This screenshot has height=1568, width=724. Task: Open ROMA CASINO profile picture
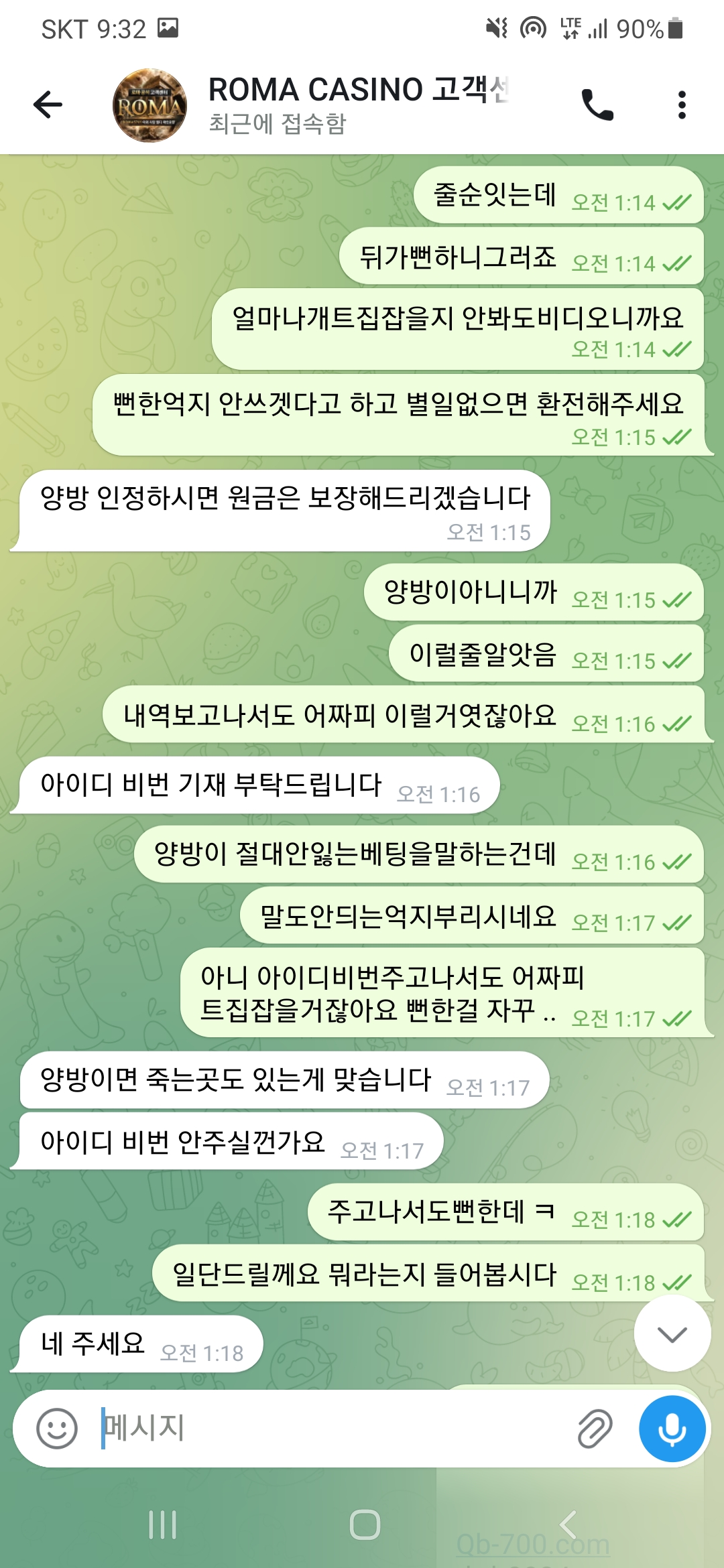[149, 105]
